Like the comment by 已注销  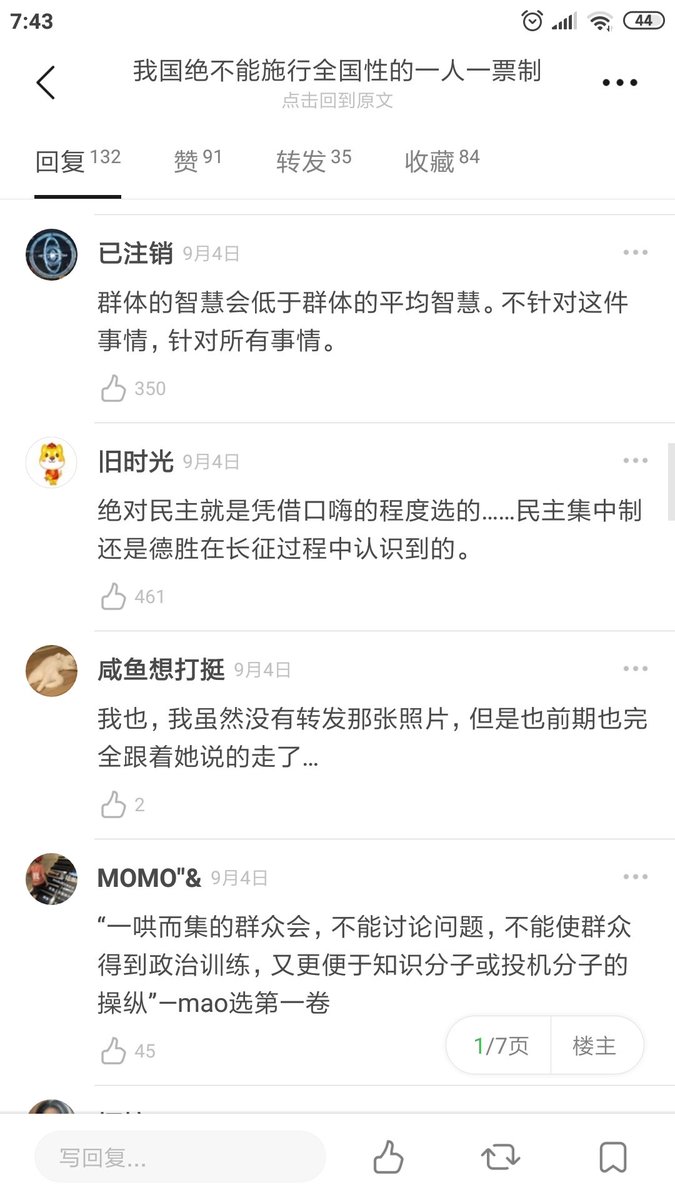114,388
